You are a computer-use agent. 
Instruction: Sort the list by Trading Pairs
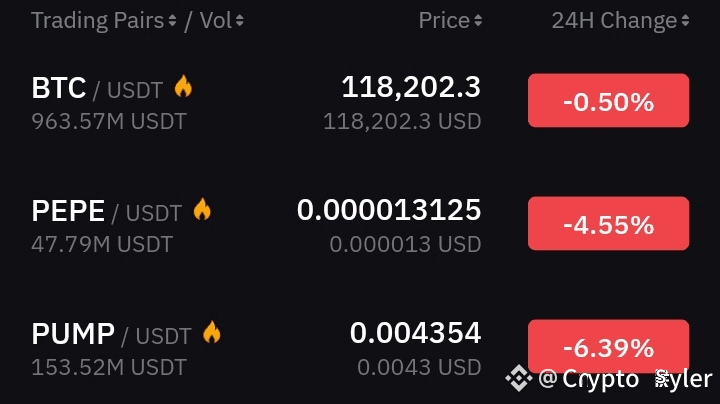[x=104, y=21]
